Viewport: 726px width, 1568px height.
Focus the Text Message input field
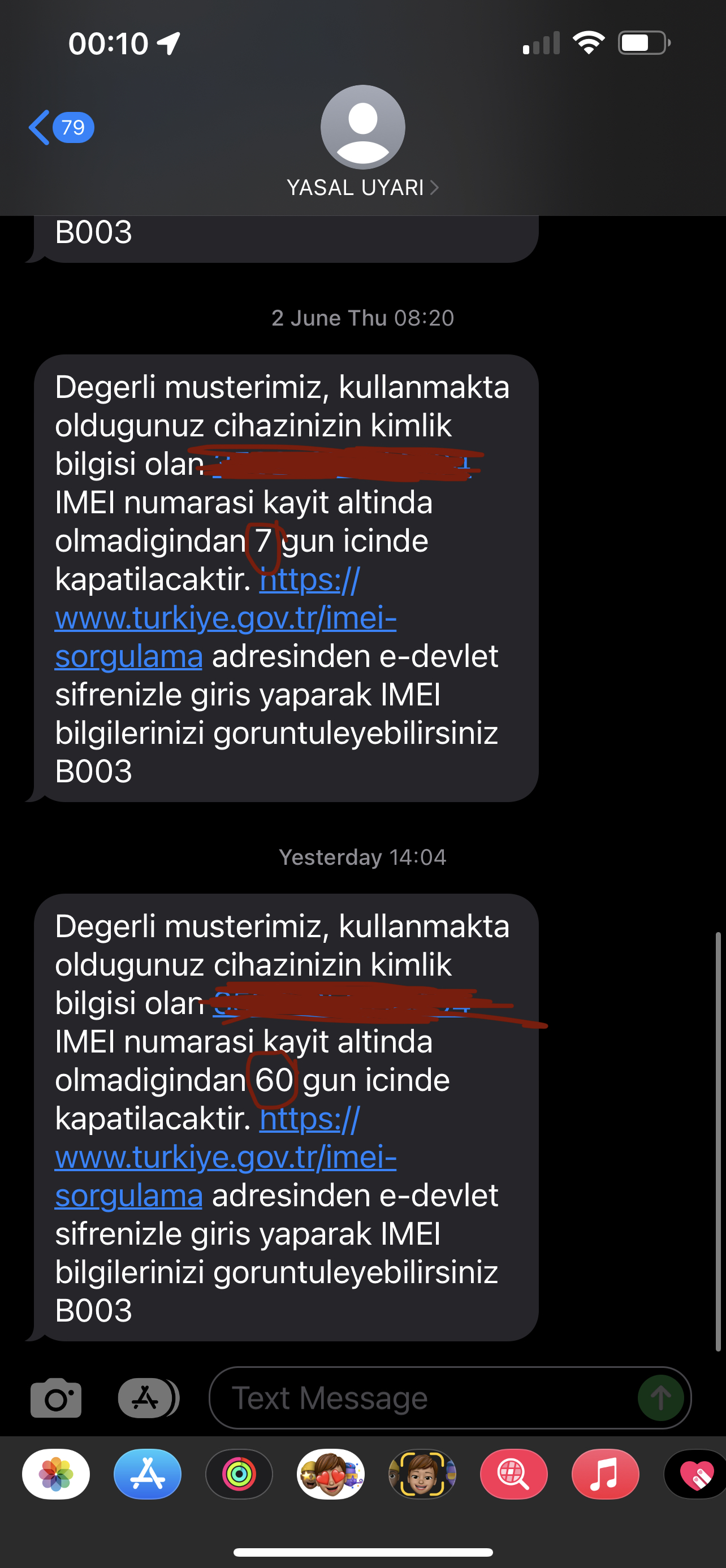pyautogui.click(x=420, y=1399)
